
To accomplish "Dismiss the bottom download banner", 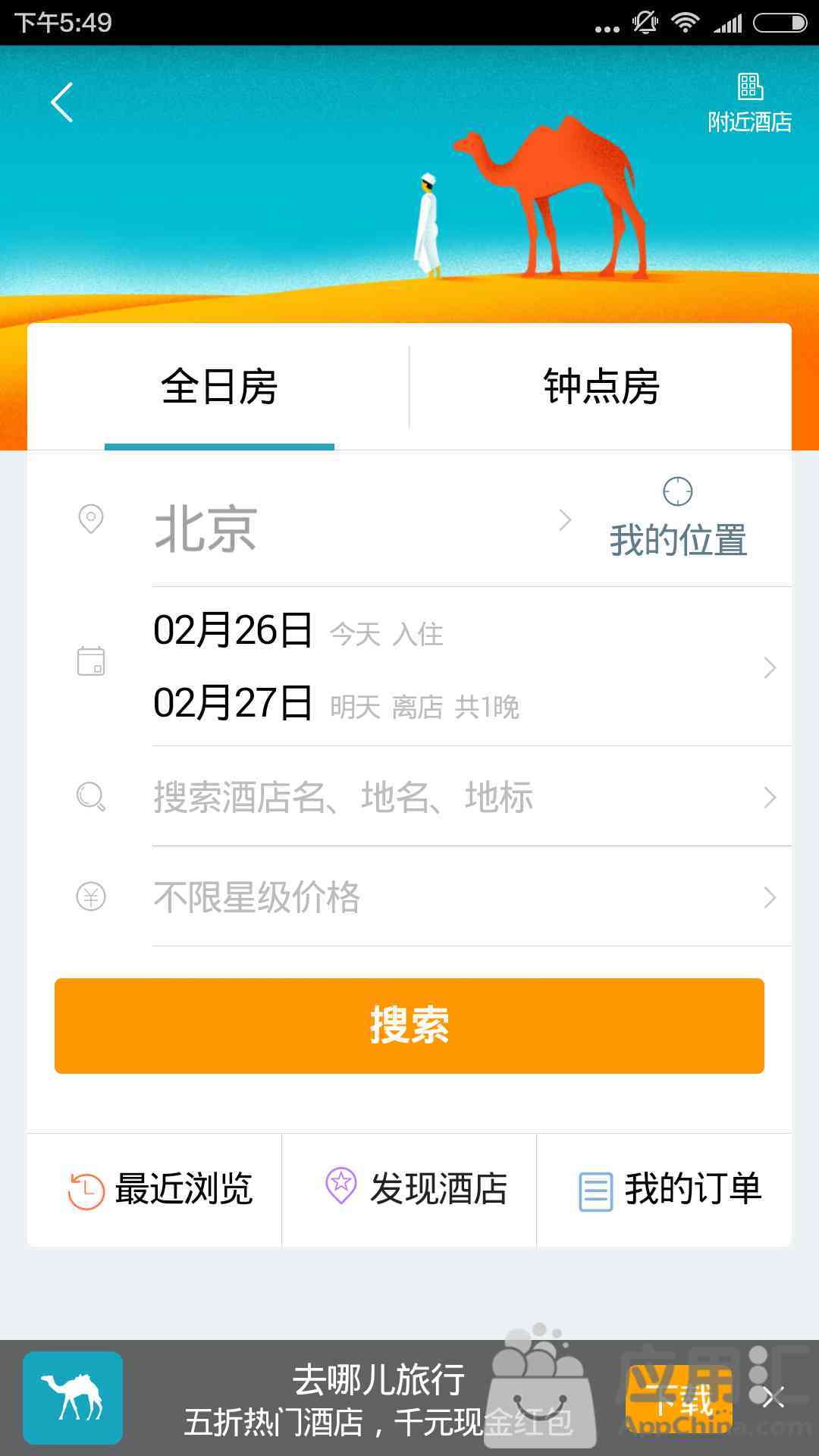I will point(773,1397).
